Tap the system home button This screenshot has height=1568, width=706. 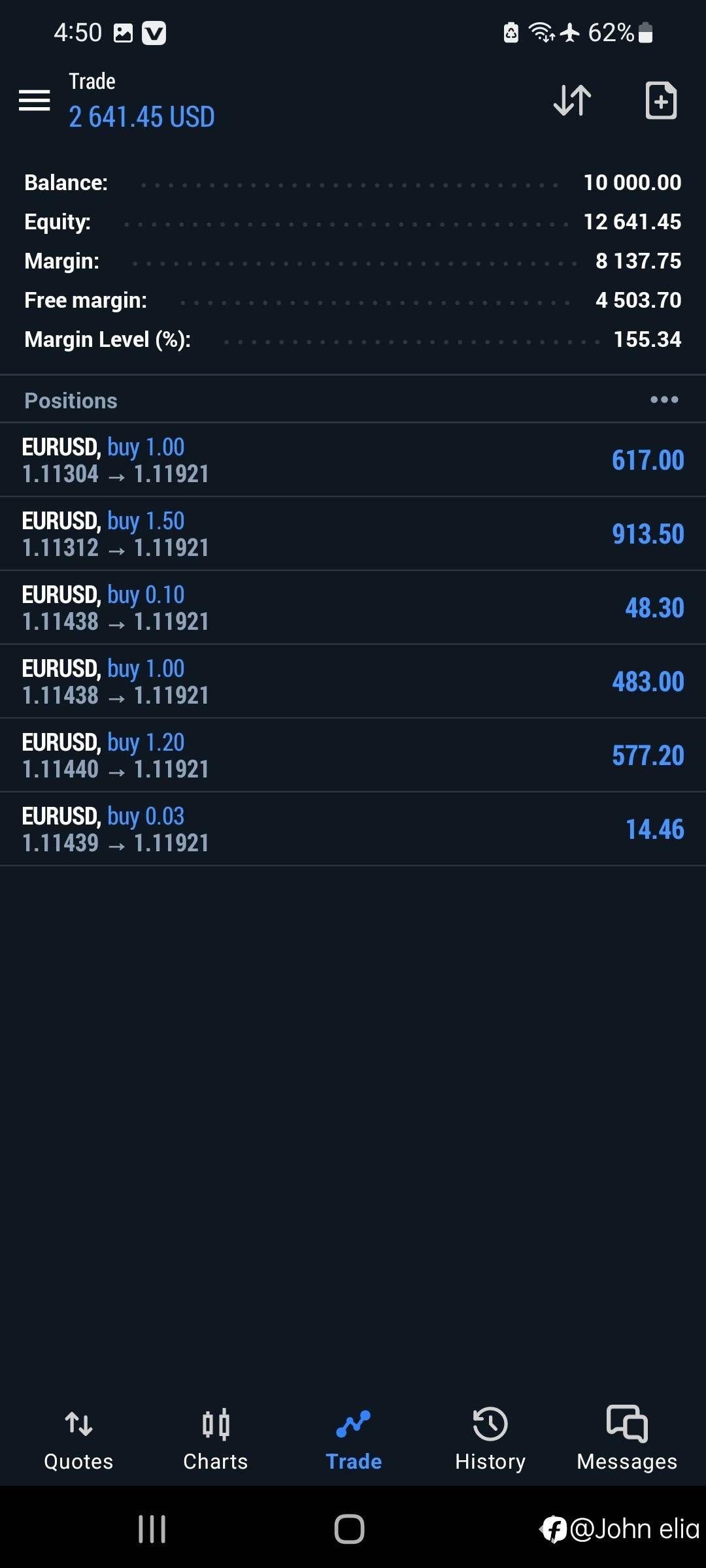point(349,1529)
